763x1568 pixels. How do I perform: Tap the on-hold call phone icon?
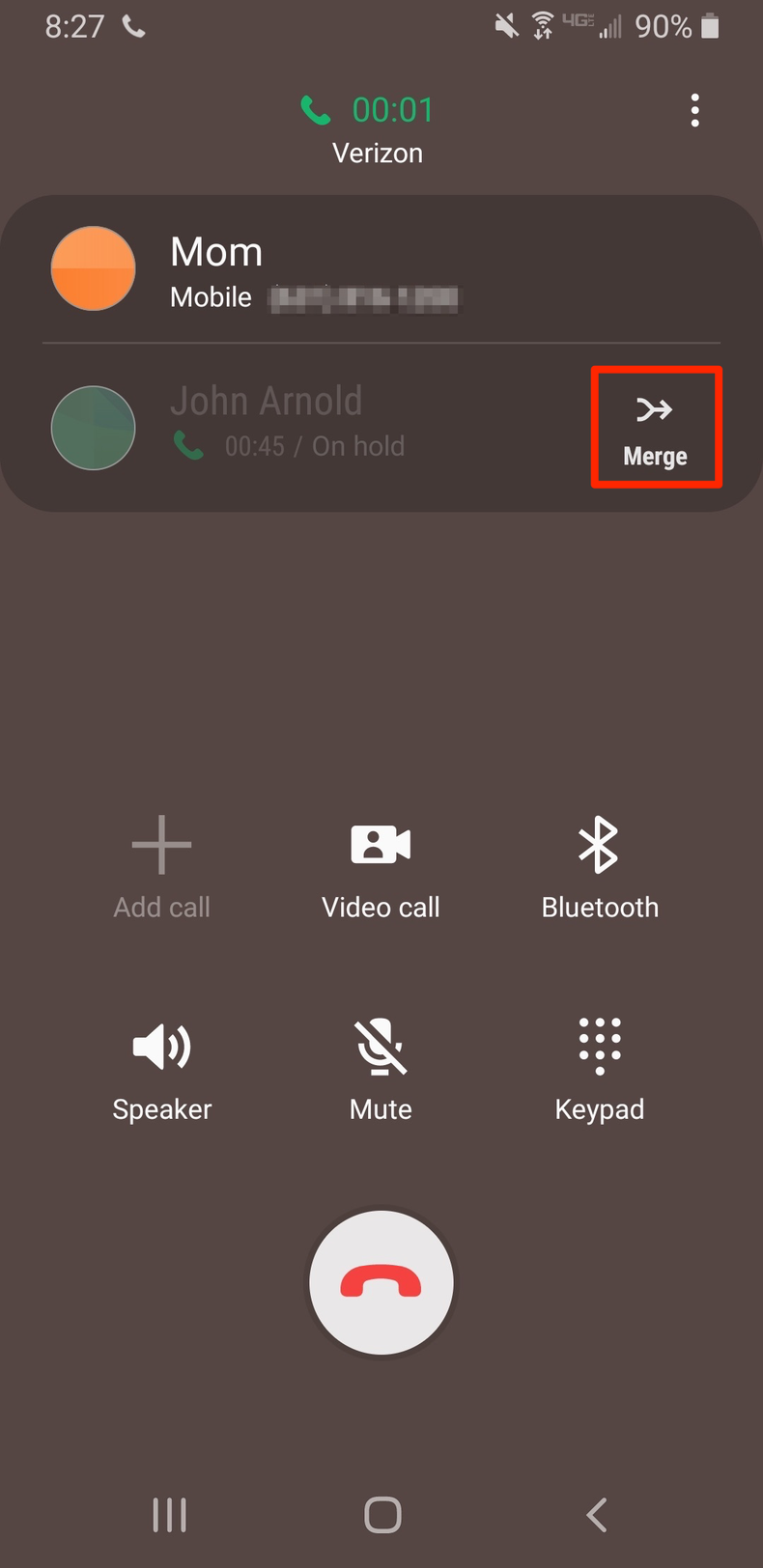click(x=187, y=445)
